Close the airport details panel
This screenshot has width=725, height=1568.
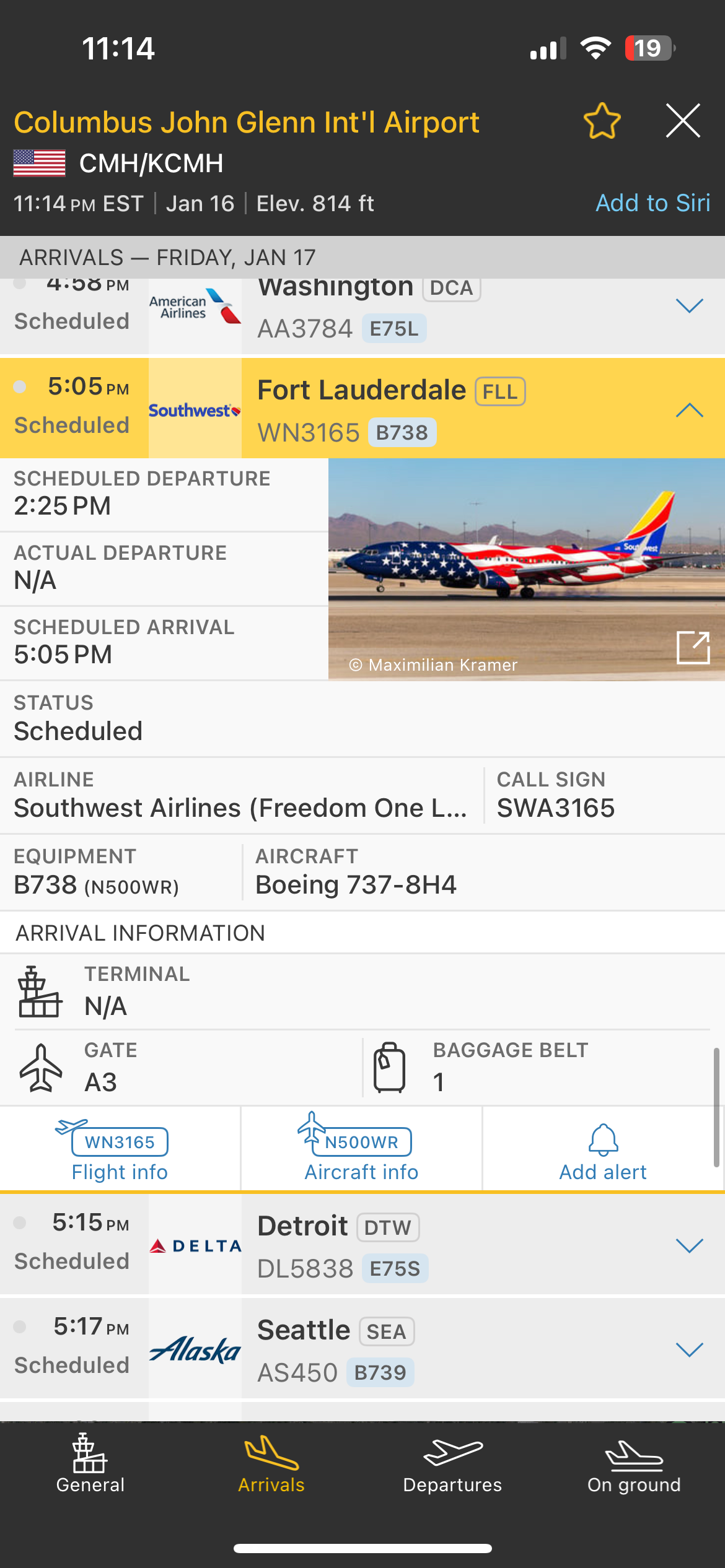coord(683,121)
